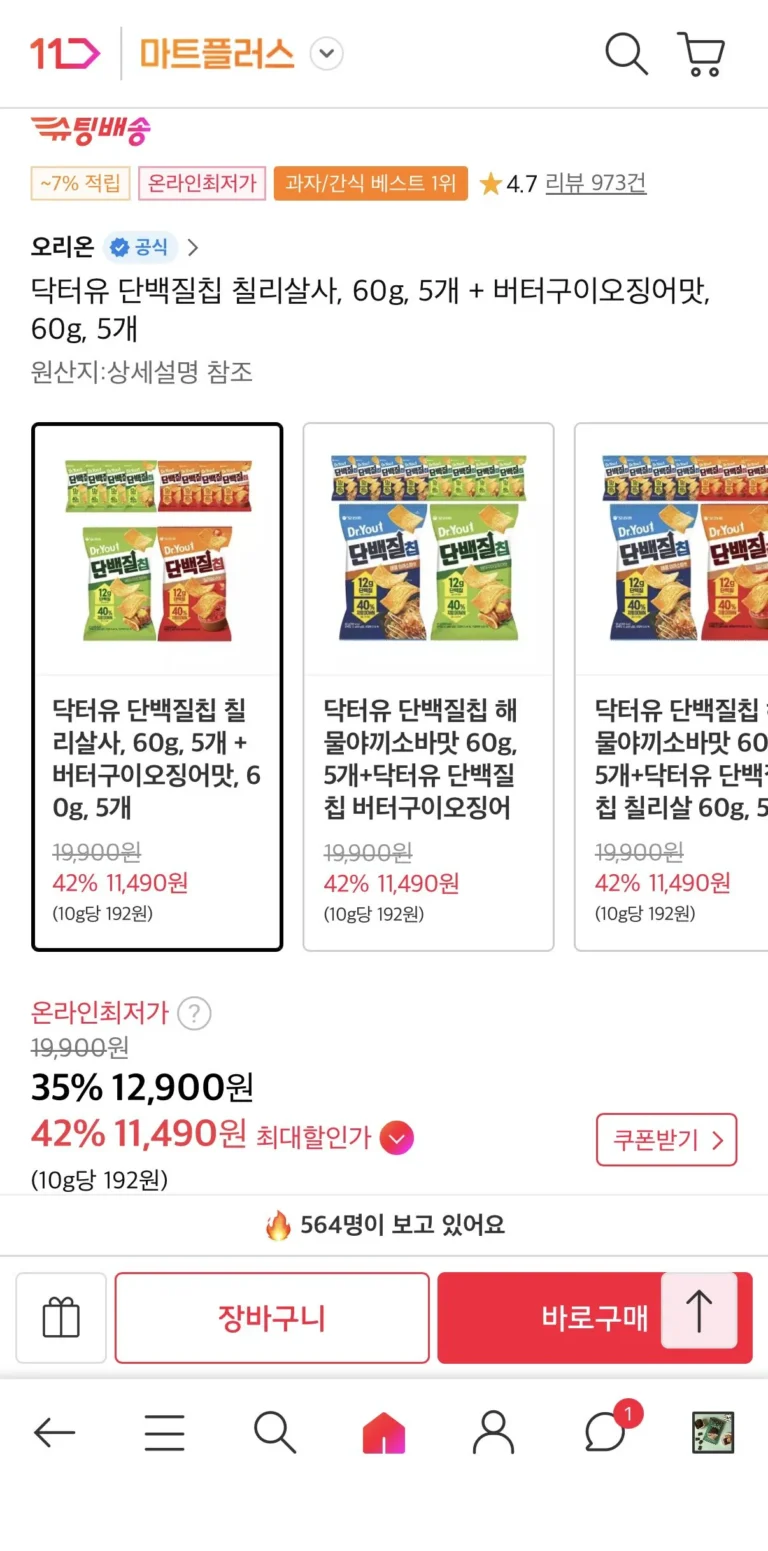Select the 칠리살사 + 버터구이오징어맛 option card

pyautogui.click(x=157, y=686)
